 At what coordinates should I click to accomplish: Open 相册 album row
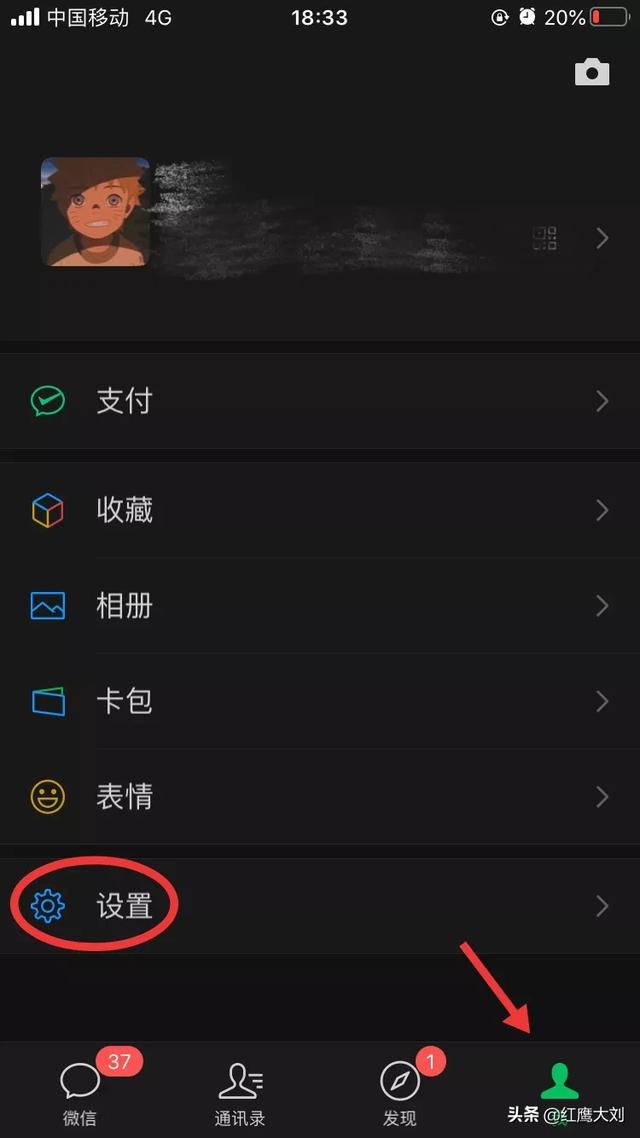click(x=320, y=605)
